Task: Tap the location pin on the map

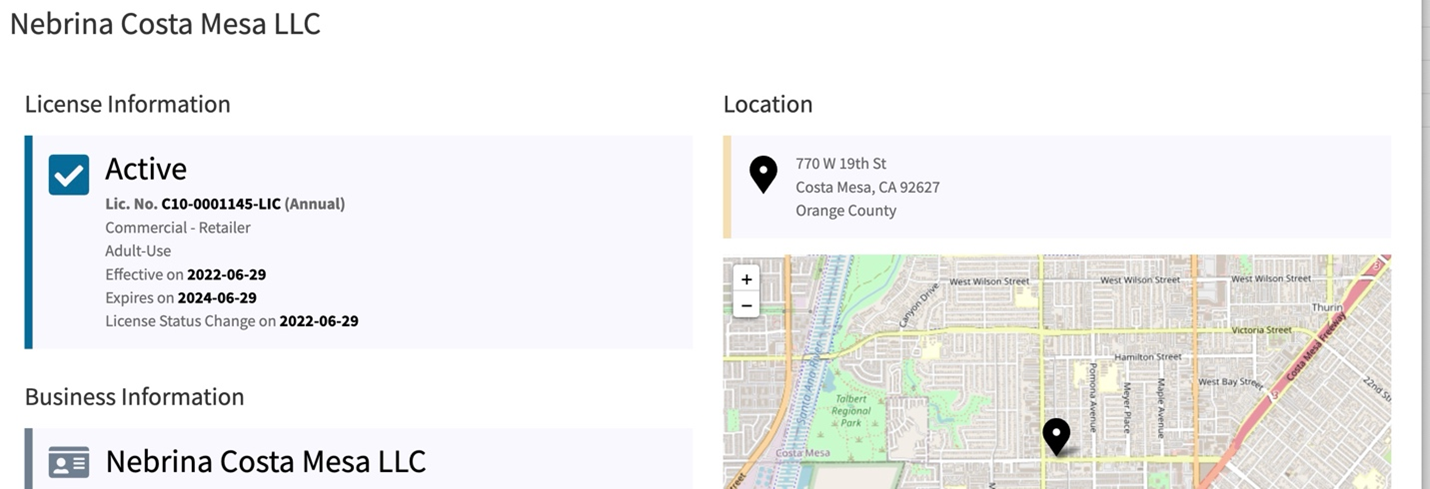Action: (x=1056, y=436)
